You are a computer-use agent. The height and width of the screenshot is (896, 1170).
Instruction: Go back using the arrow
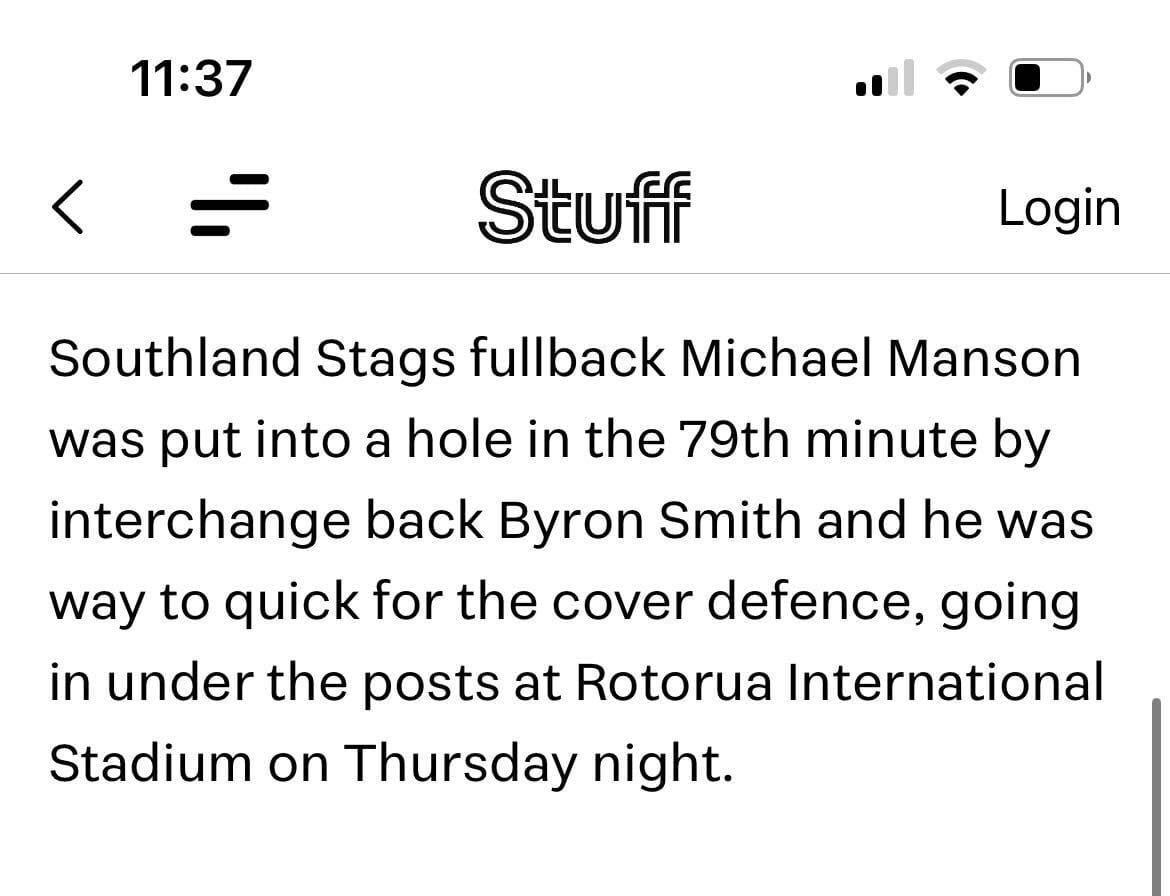pyautogui.click(x=68, y=207)
